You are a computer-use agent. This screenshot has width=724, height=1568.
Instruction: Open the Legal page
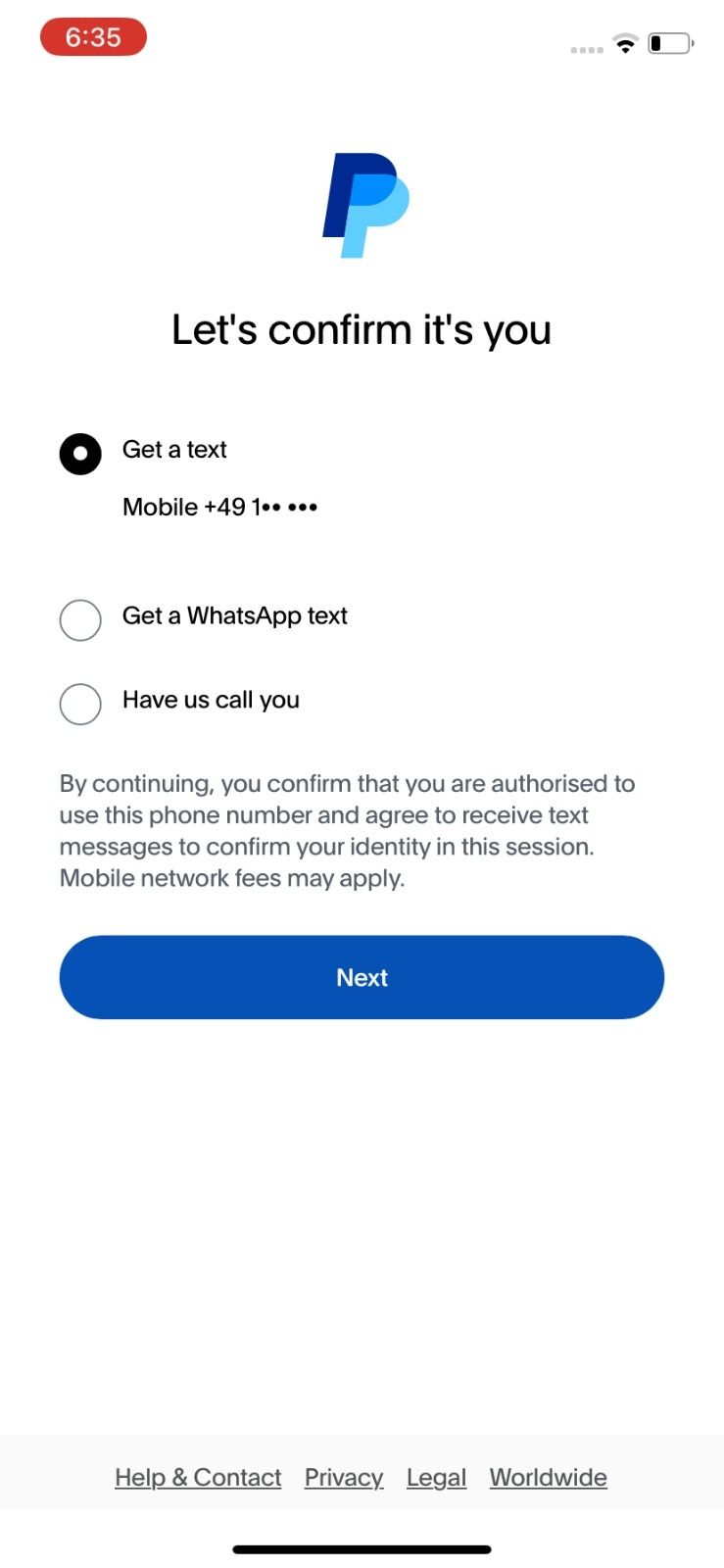click(436, 1477)
